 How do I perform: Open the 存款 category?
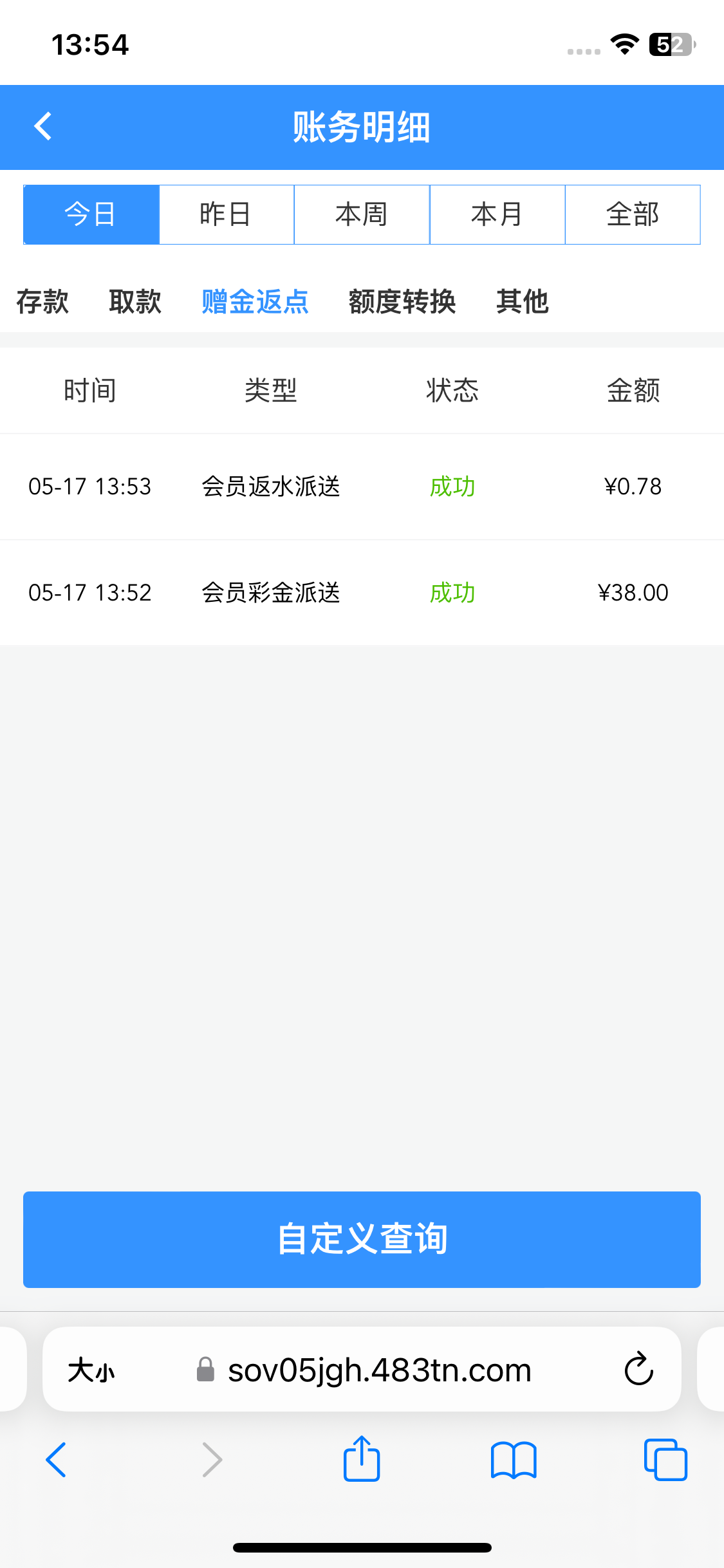point(42,301)
